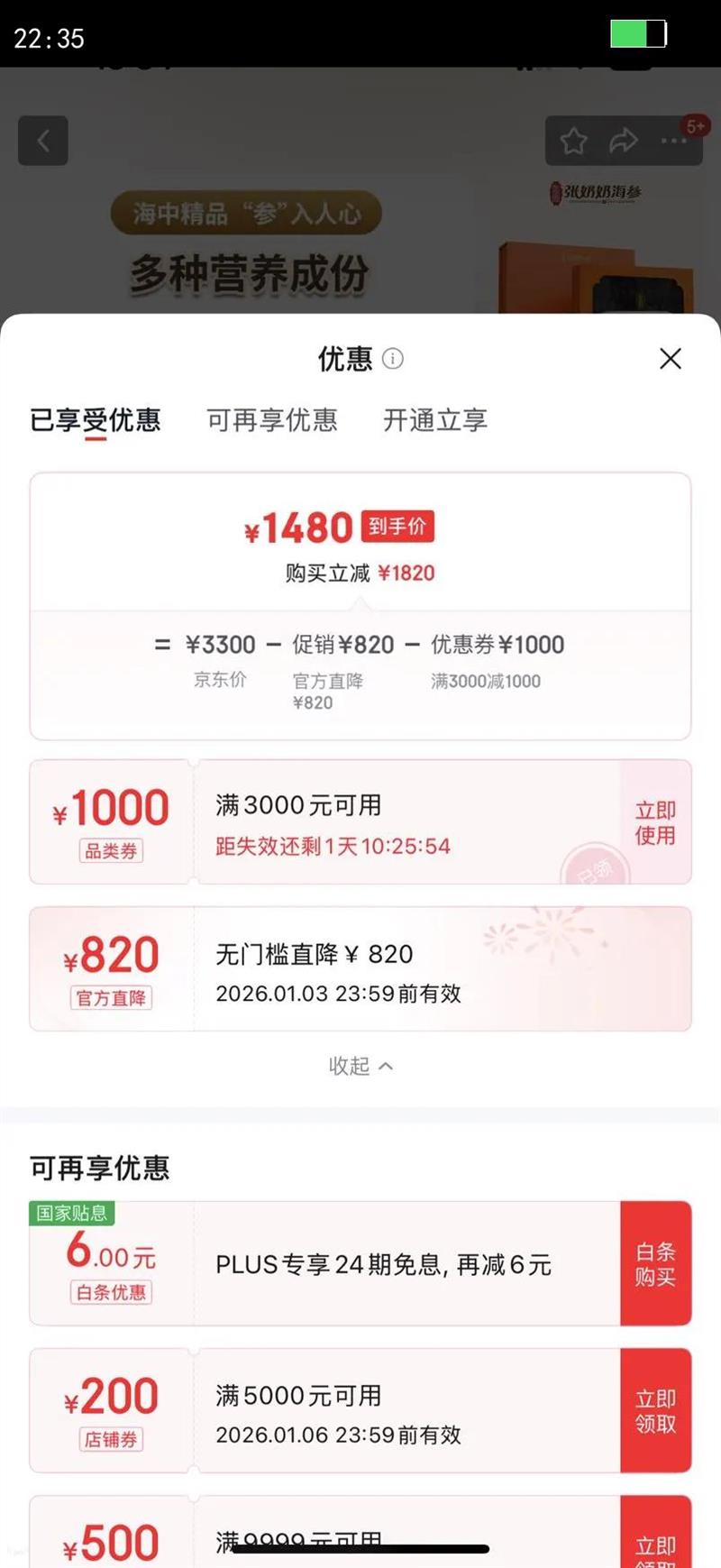Tap the 国家贴息 green subsidy badge
721x1568 pixels.
(71, 1214)
